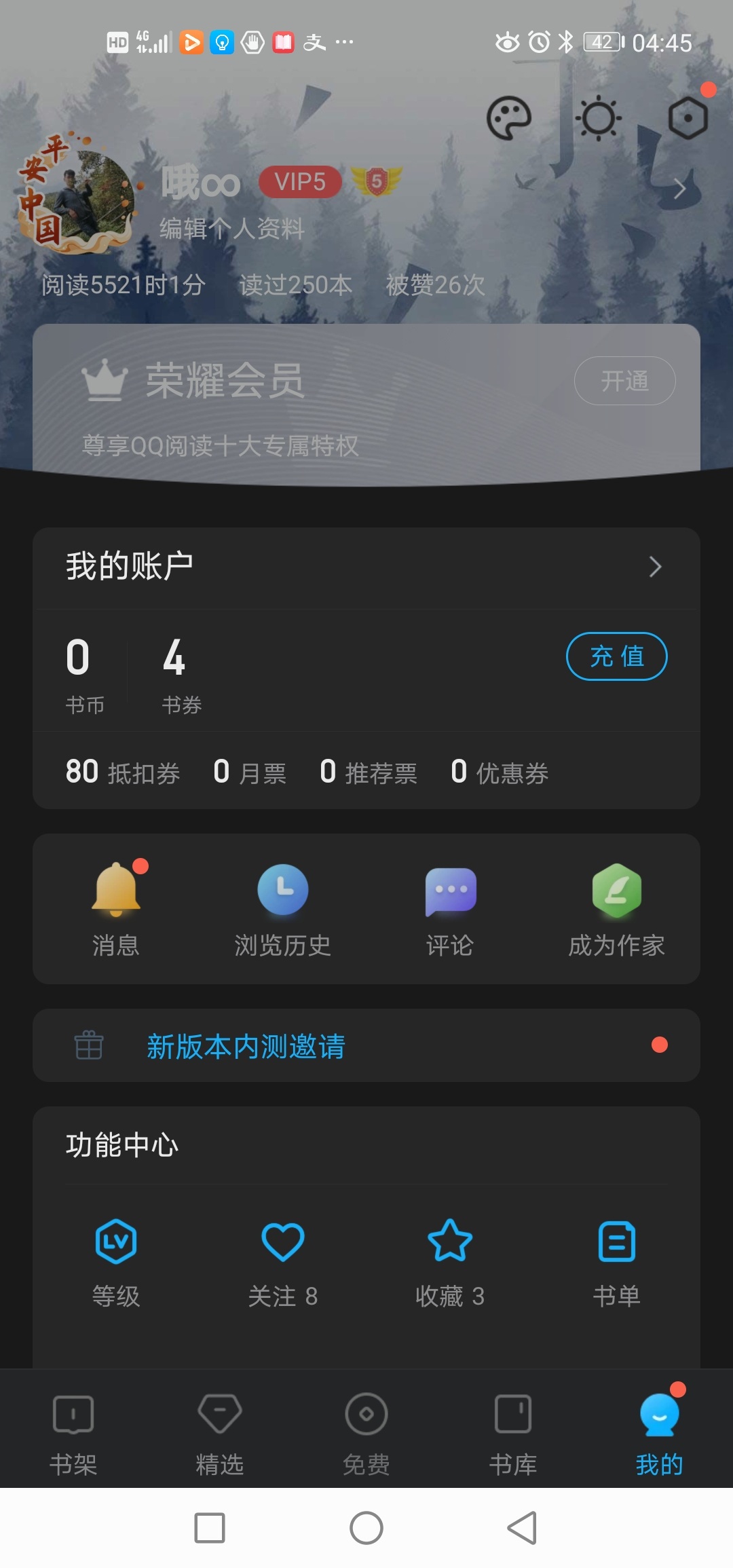733x1568 pixels.
Task: Tap 开通 to activate 荣耀会员
Action: point(624,381)
